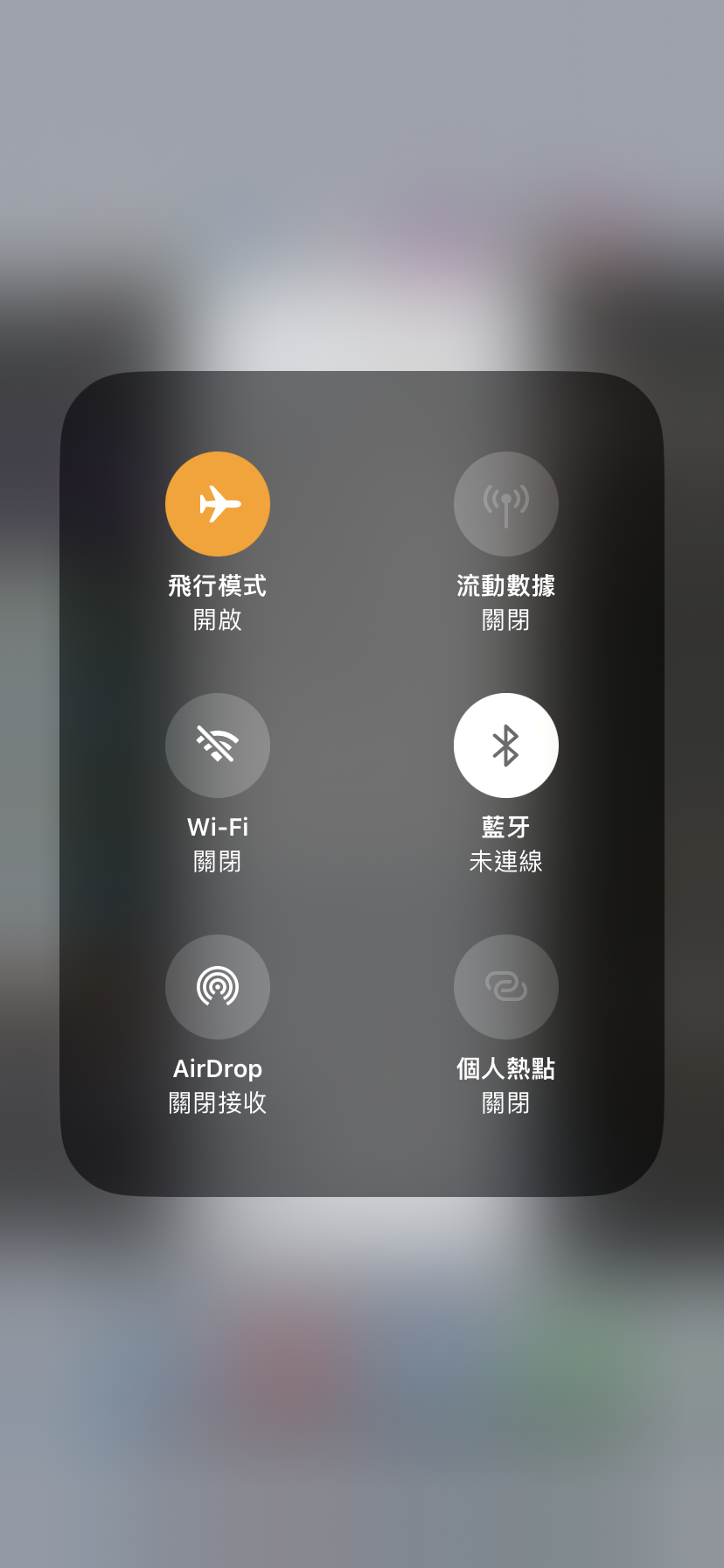Tap the AirDrop concentric circles icon

218,986
